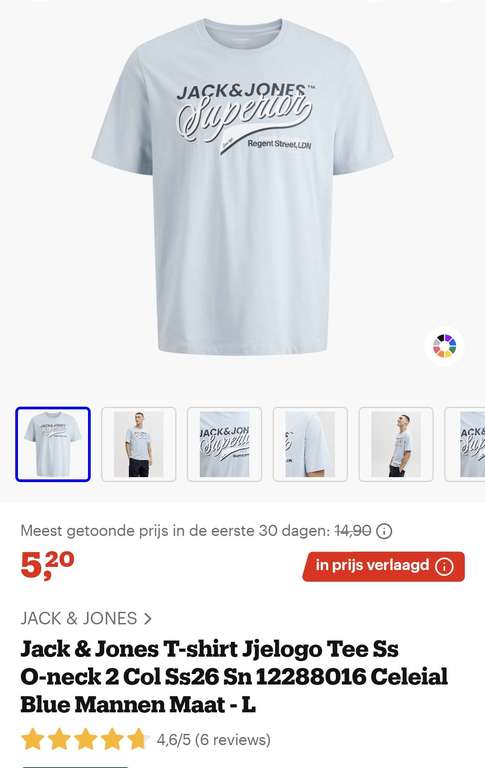Screen dimensions: 485x768
Task: Tap the 'in prijs verlaagd' badge
Action: pos(384,566)
